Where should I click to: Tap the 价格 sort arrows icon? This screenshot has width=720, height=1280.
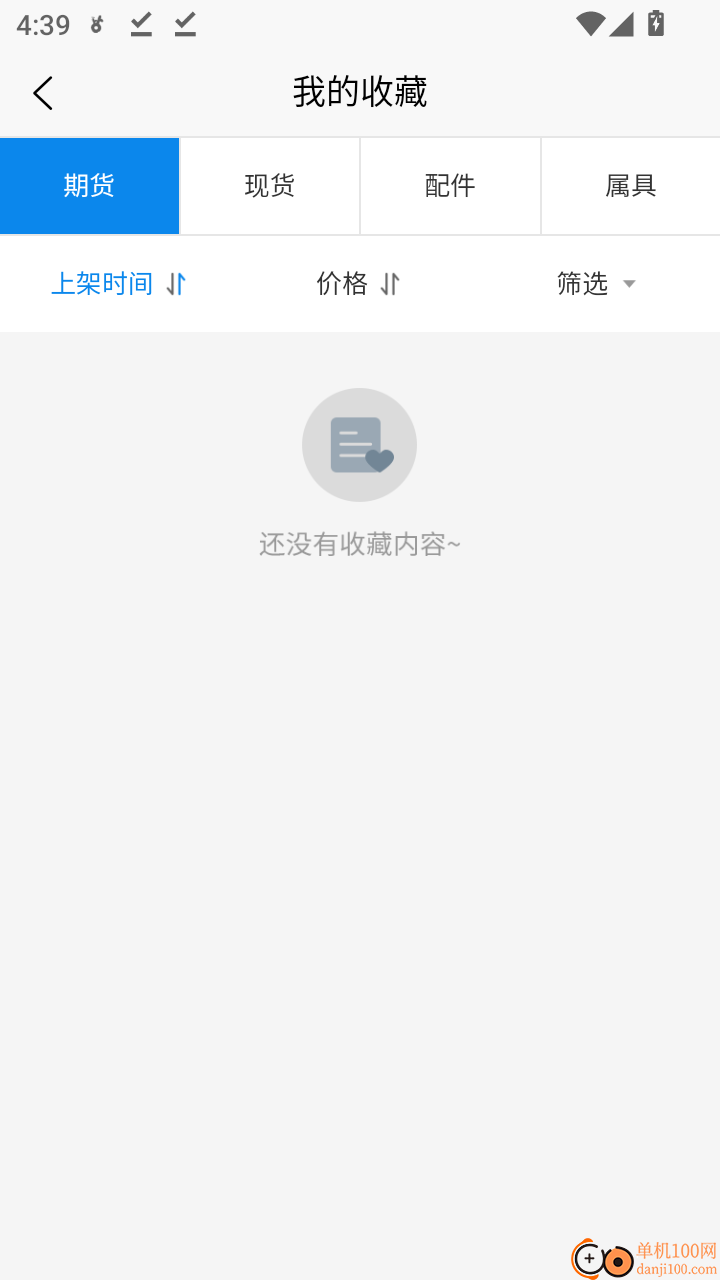click(390, 284)
